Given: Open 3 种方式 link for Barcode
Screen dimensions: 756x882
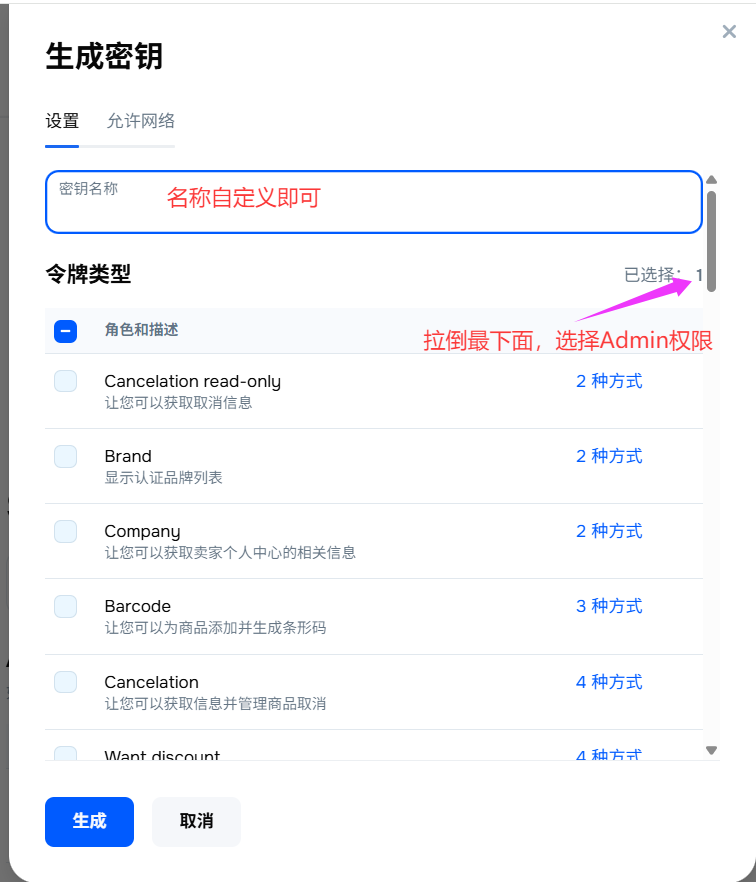Looking at the screenshot, I should [608, 606].
